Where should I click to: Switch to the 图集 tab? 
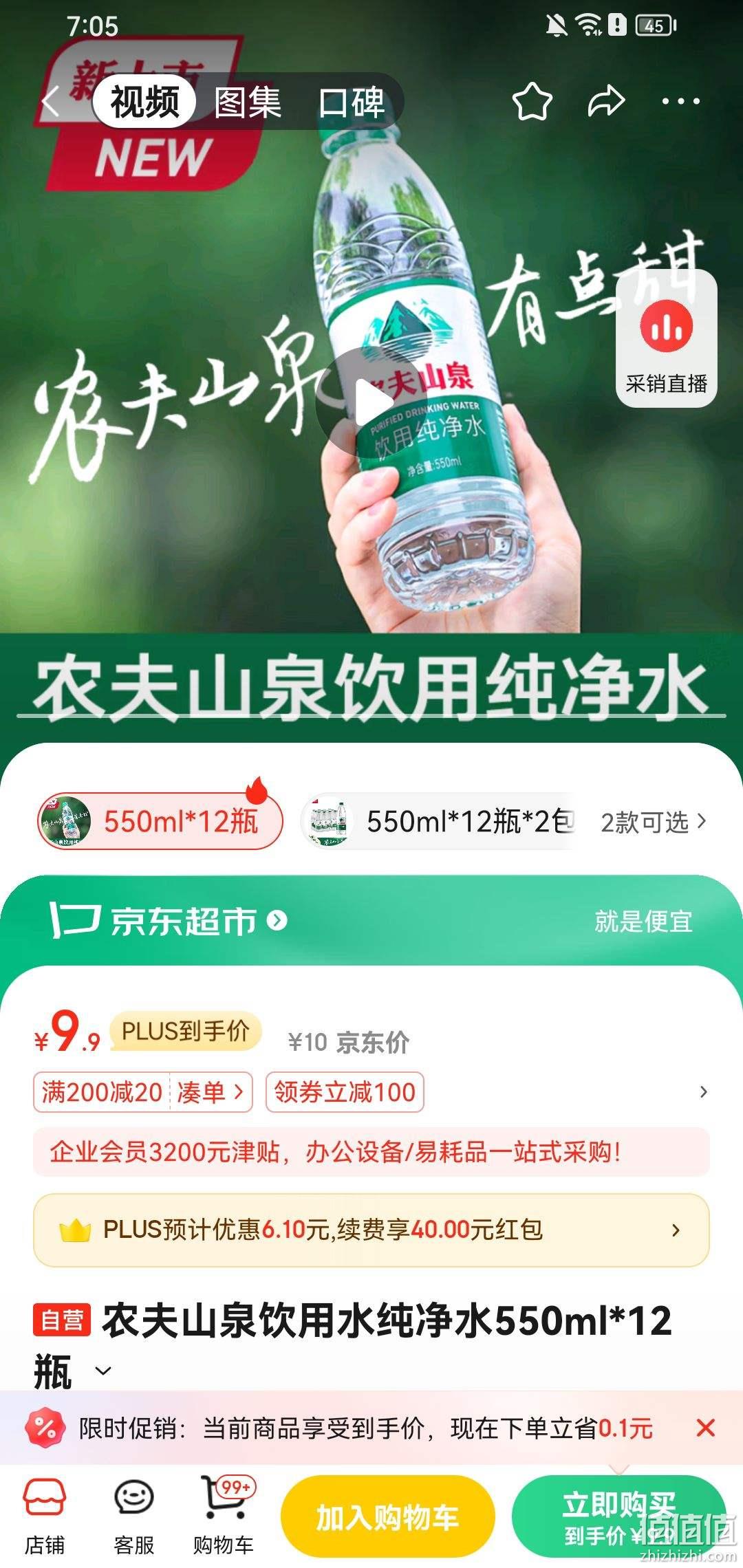point(248,102)
